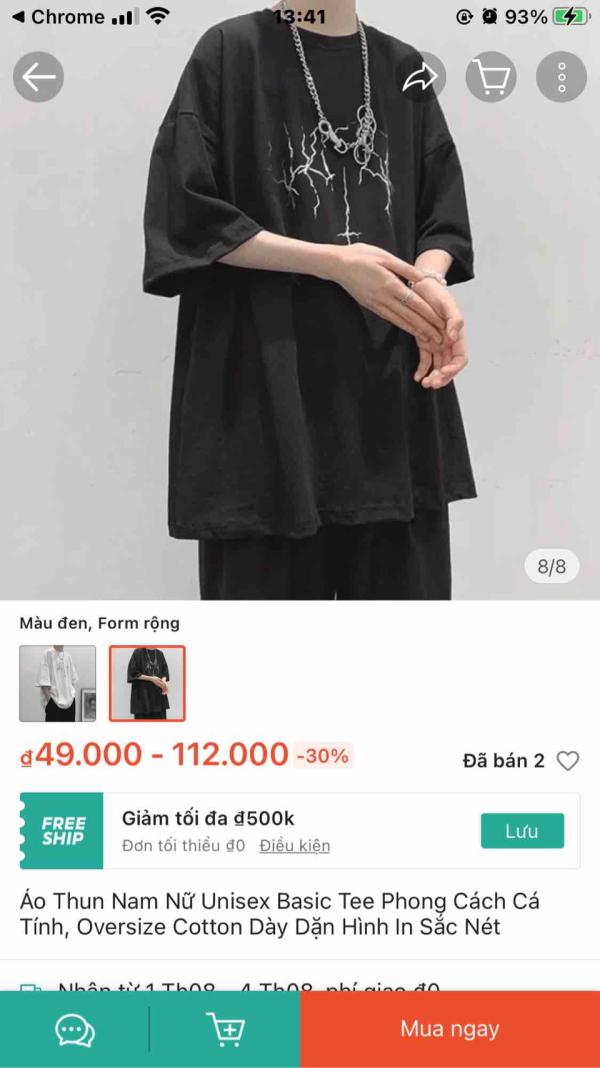The width and height of the screenshot is (600, 1068).
Task: Select the black shirt variant thumbnail
Action: (147, 683)
